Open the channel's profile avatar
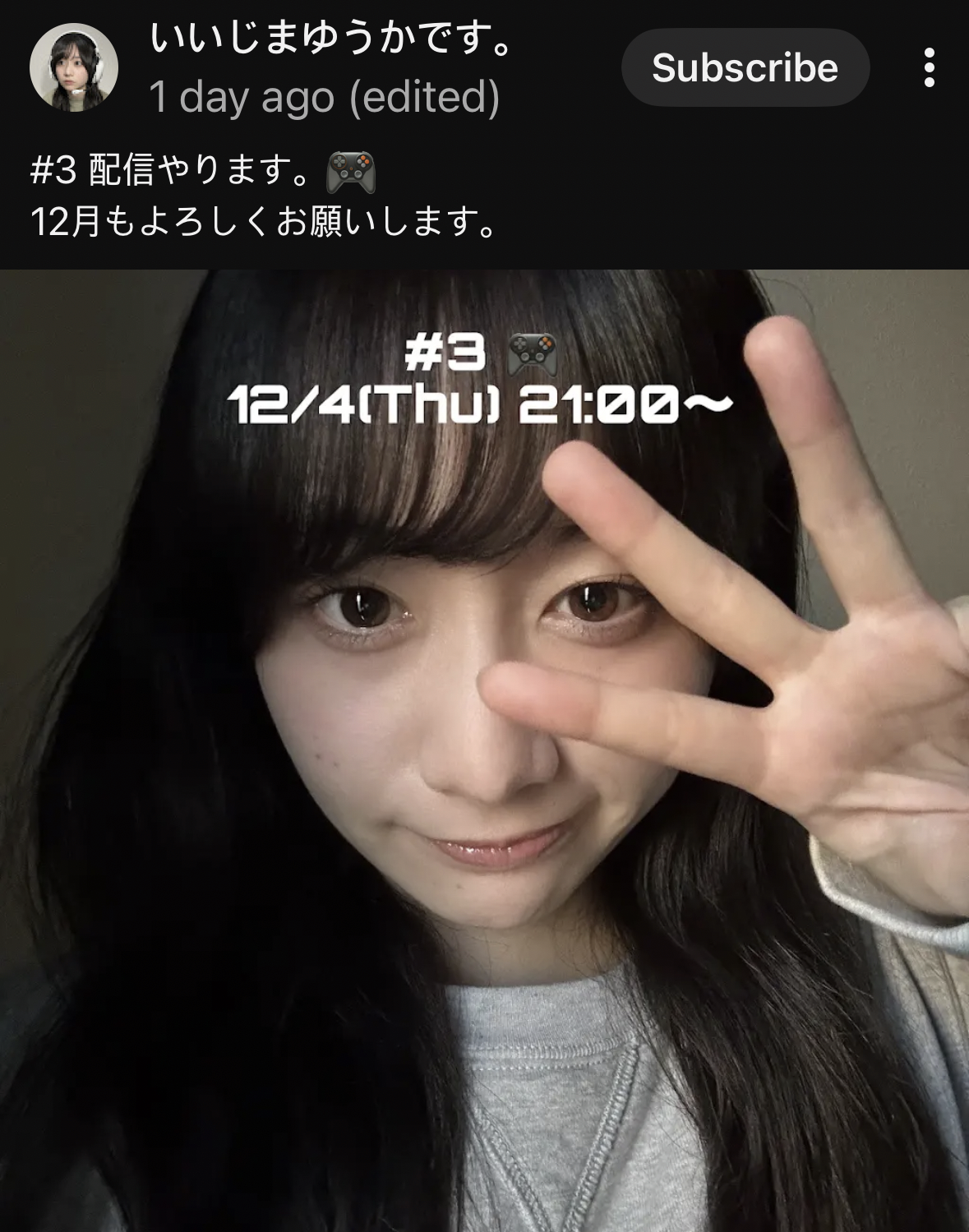This screenshot has width=969, height=1232. tap(74, 68)
